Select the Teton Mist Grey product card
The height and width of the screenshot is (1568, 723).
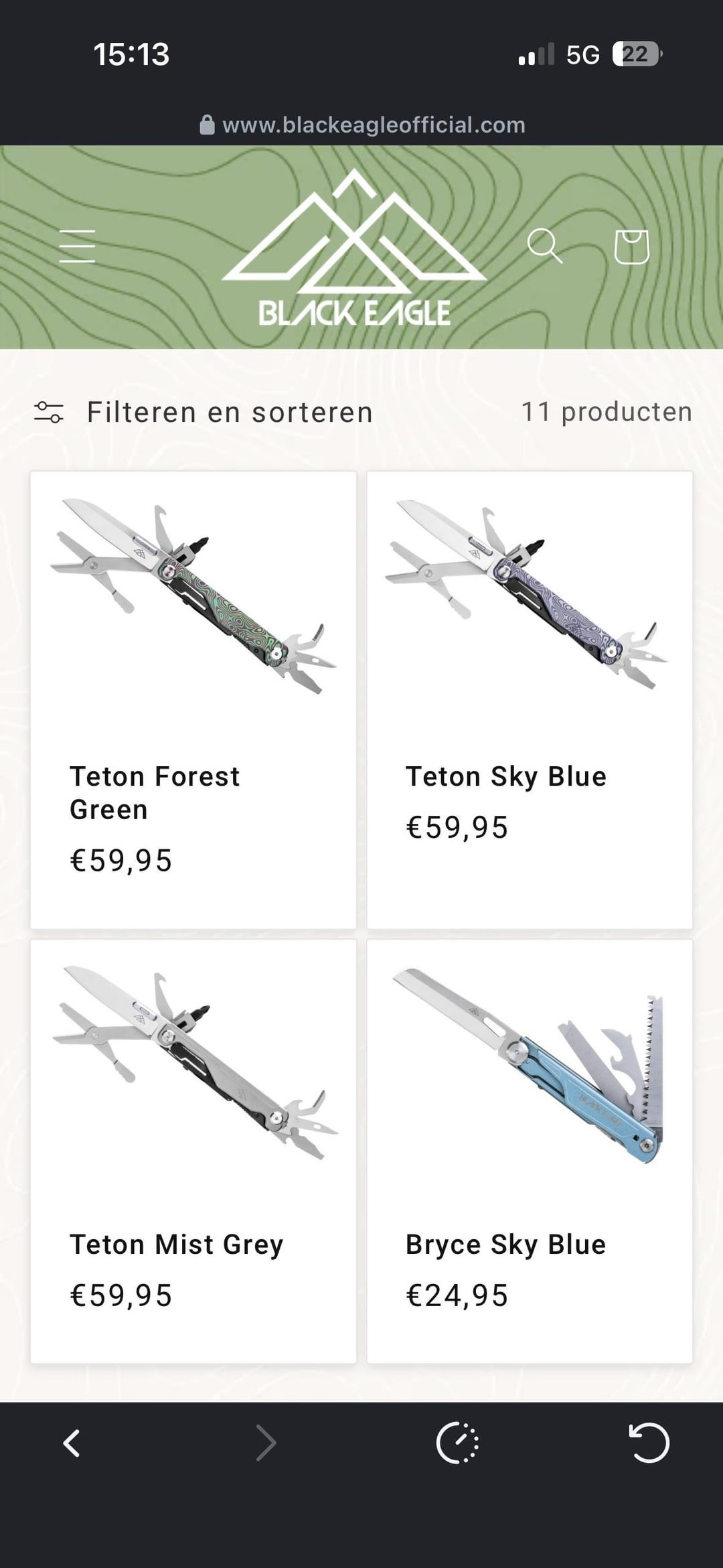tap(193, 1151)
